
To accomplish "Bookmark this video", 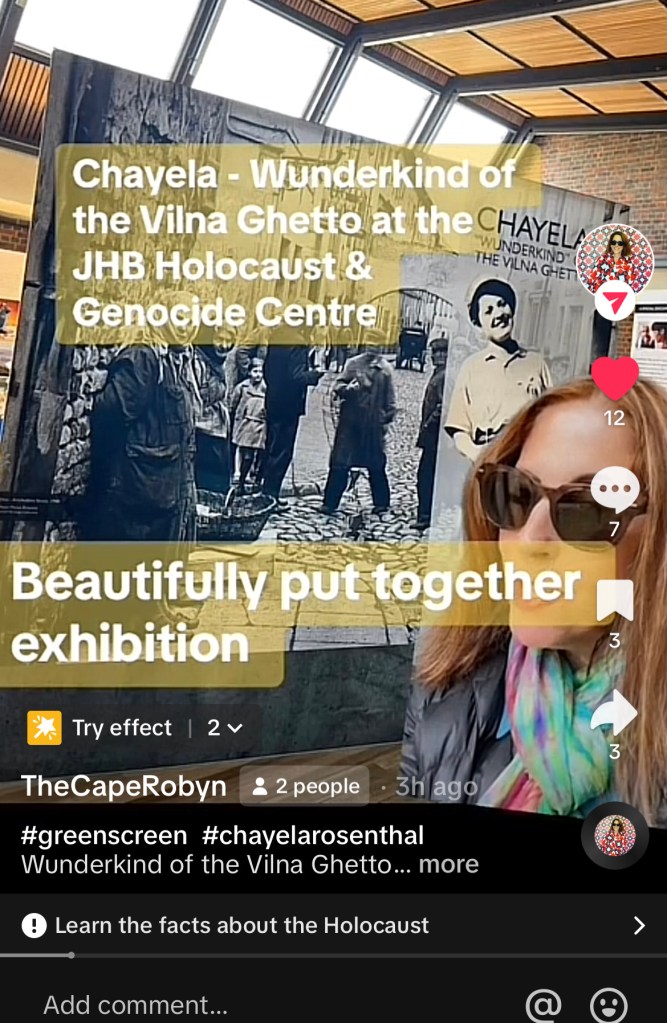I will (x=614, y=600).
